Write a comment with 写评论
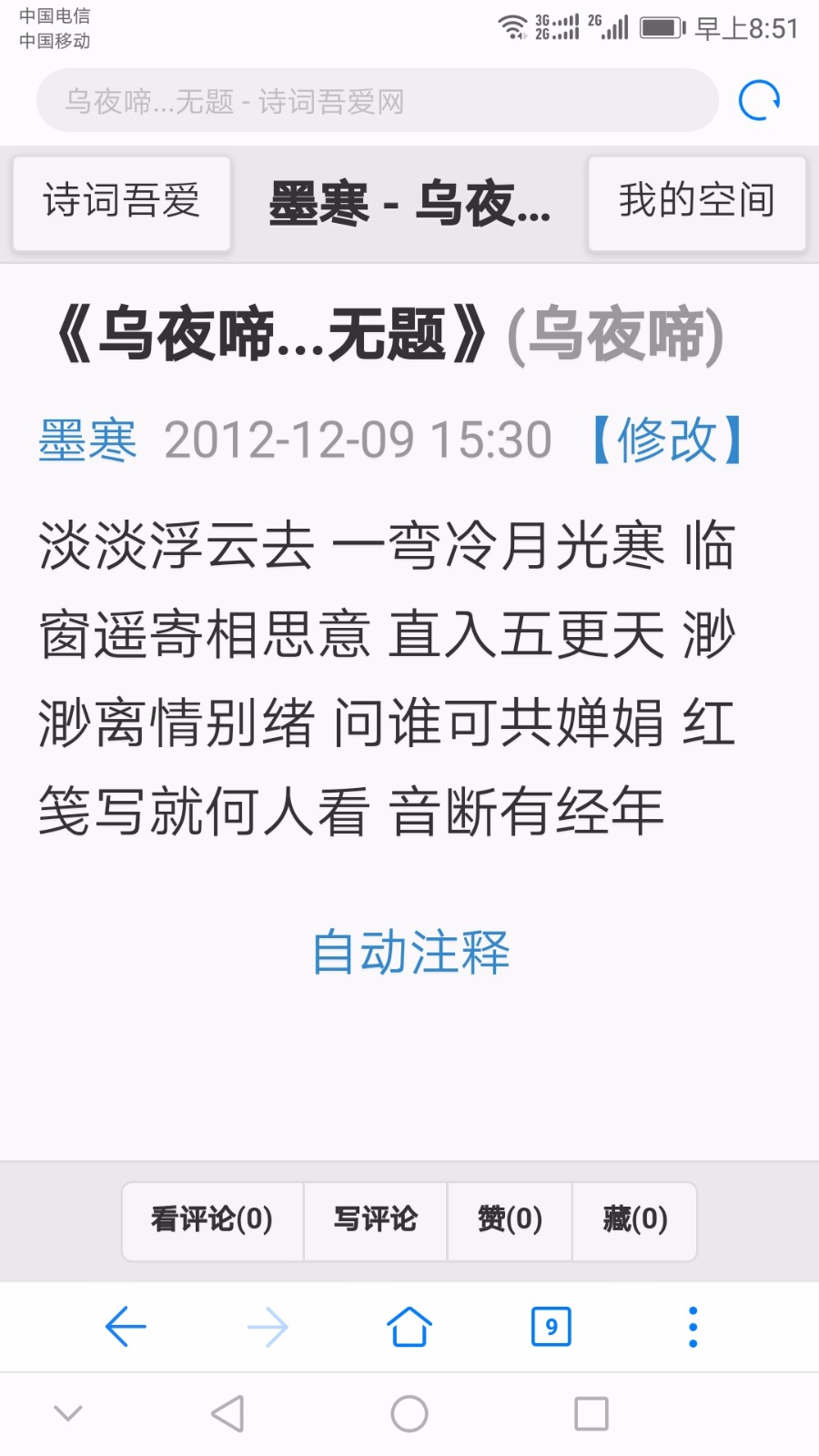 click(x=375, y=1219)
